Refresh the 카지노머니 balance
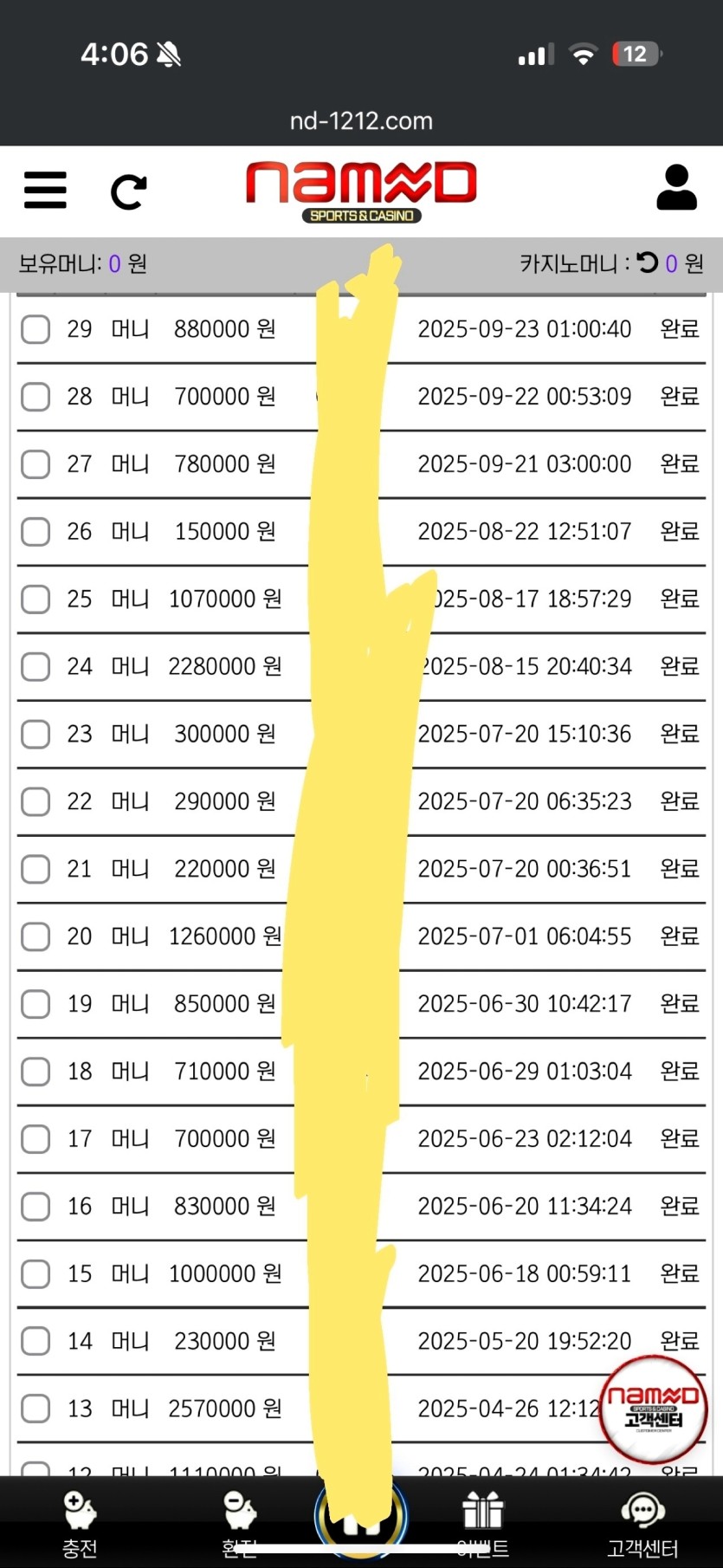This screenshot has height=1568, width=723. point(647,262)
